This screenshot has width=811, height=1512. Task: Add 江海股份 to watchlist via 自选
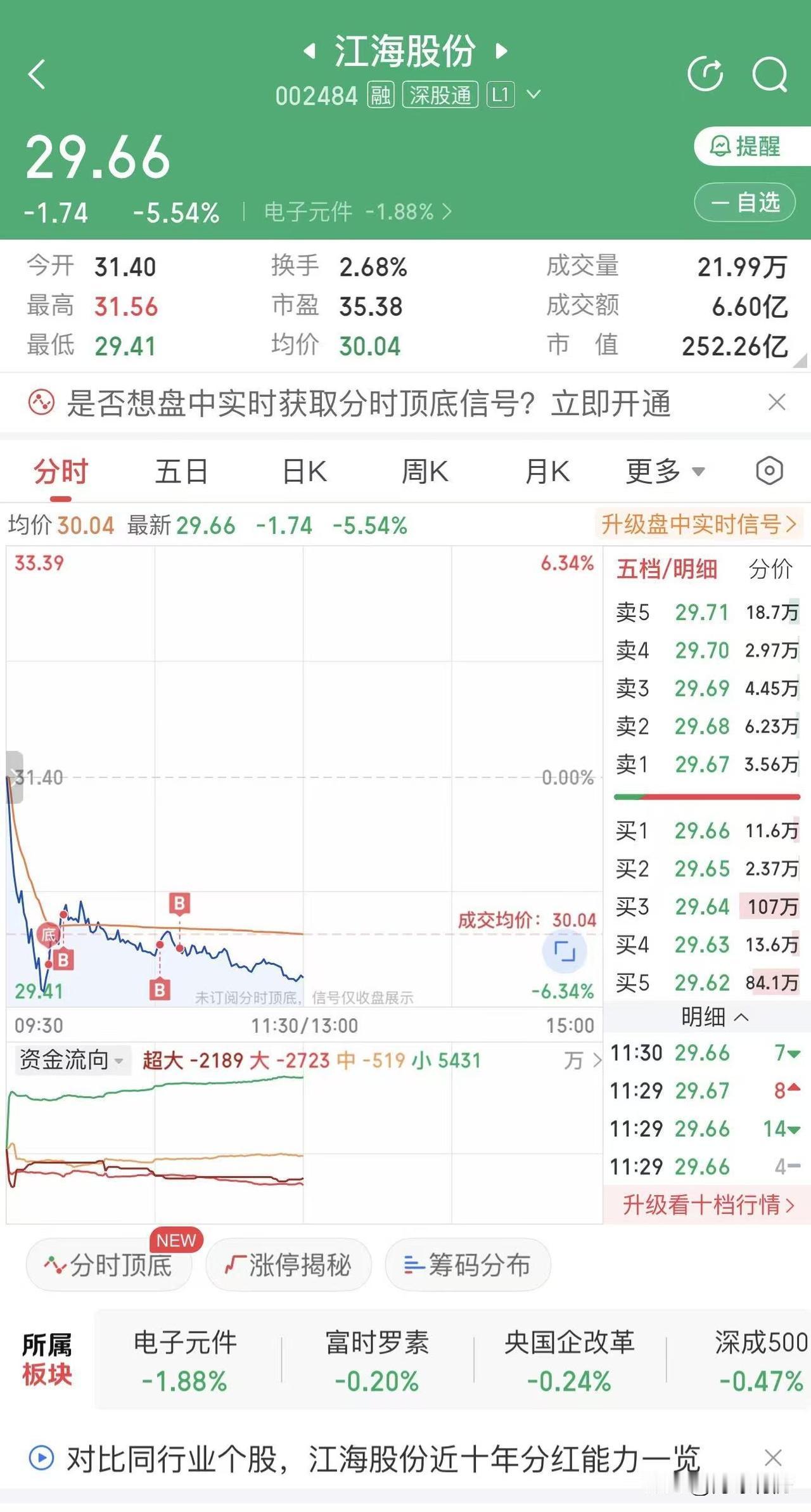point(744,202)
